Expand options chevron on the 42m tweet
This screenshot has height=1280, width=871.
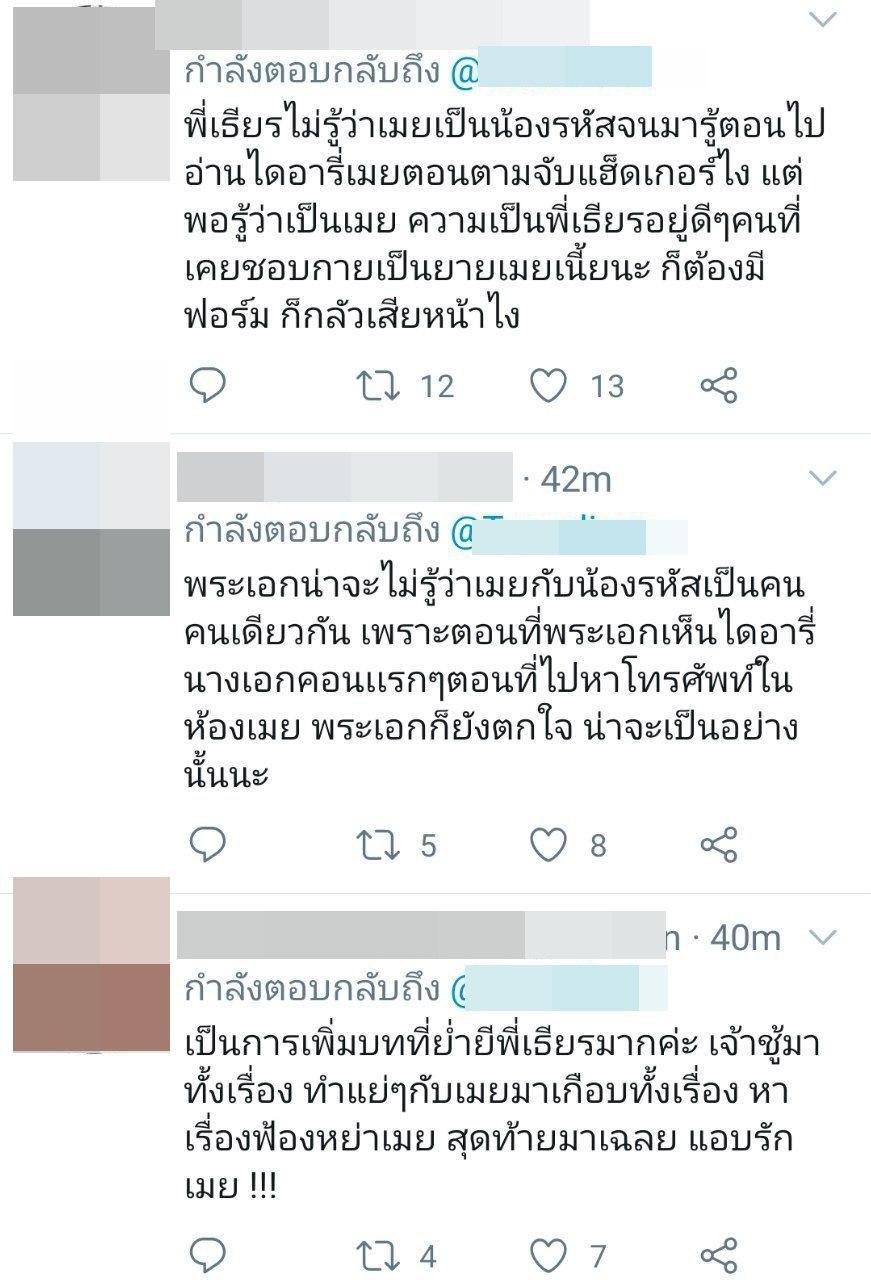pyautogui.click(x=822, y=479)
